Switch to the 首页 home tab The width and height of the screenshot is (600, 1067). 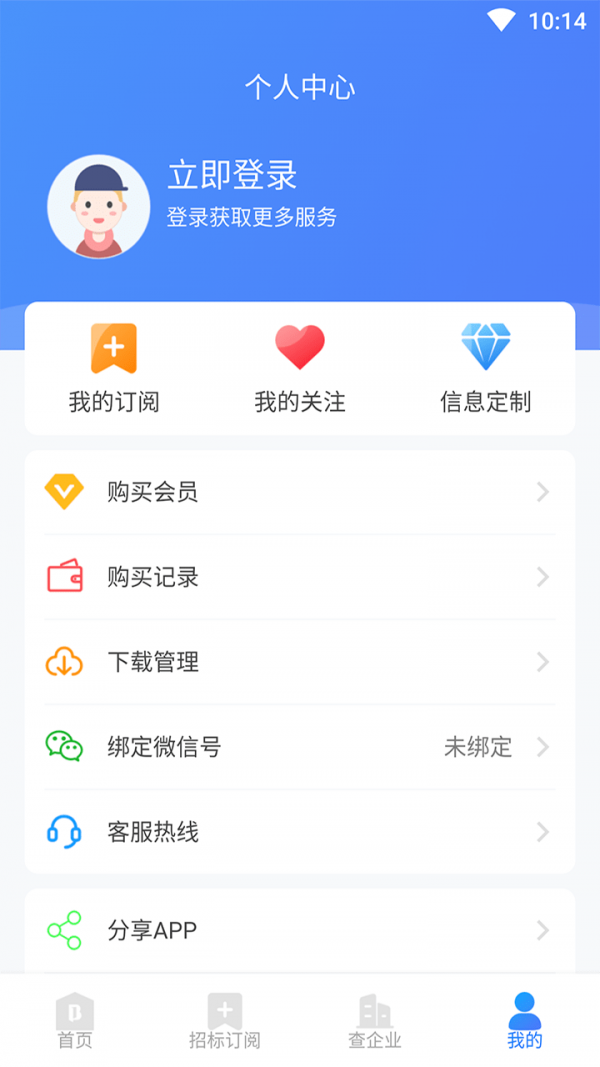coord(75,1021)
